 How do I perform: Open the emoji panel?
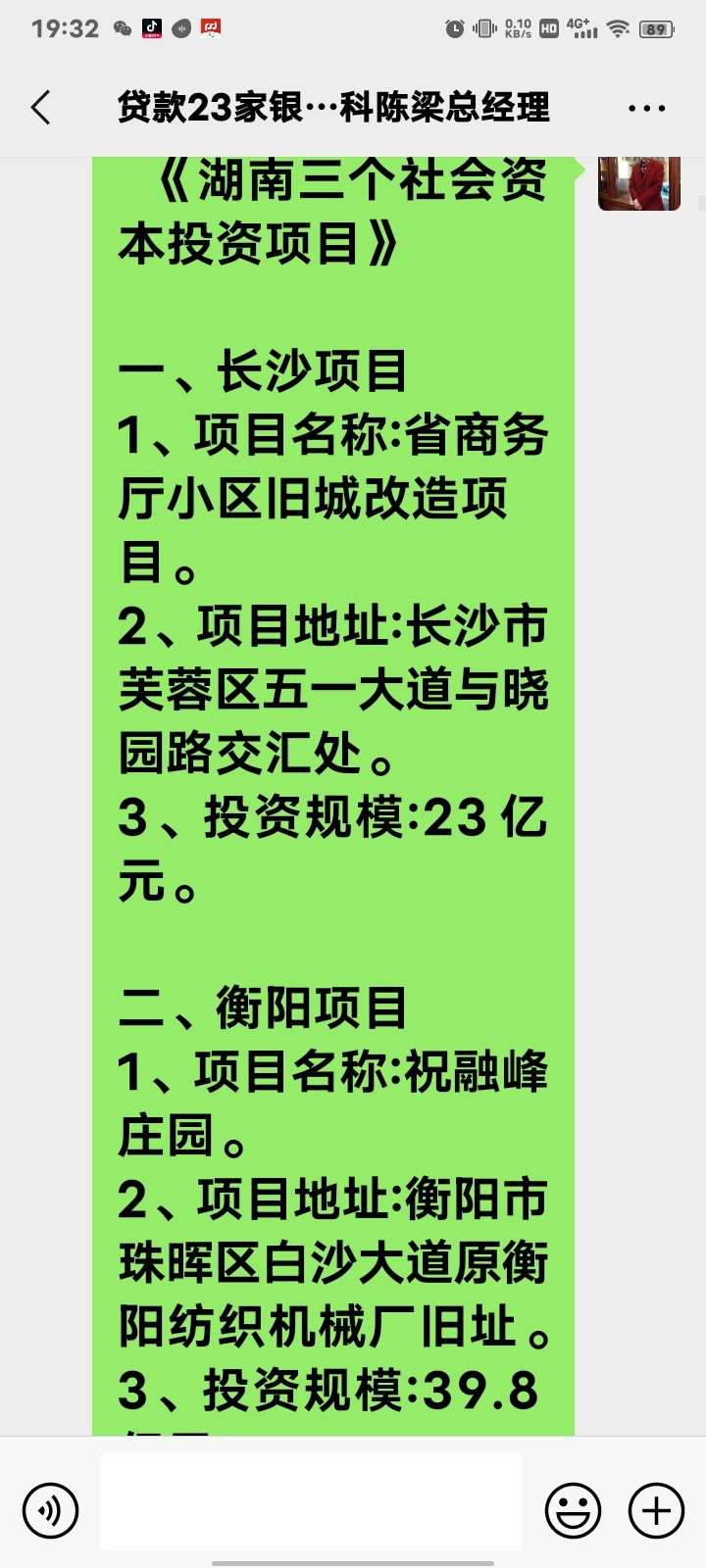pos(573,1510)
